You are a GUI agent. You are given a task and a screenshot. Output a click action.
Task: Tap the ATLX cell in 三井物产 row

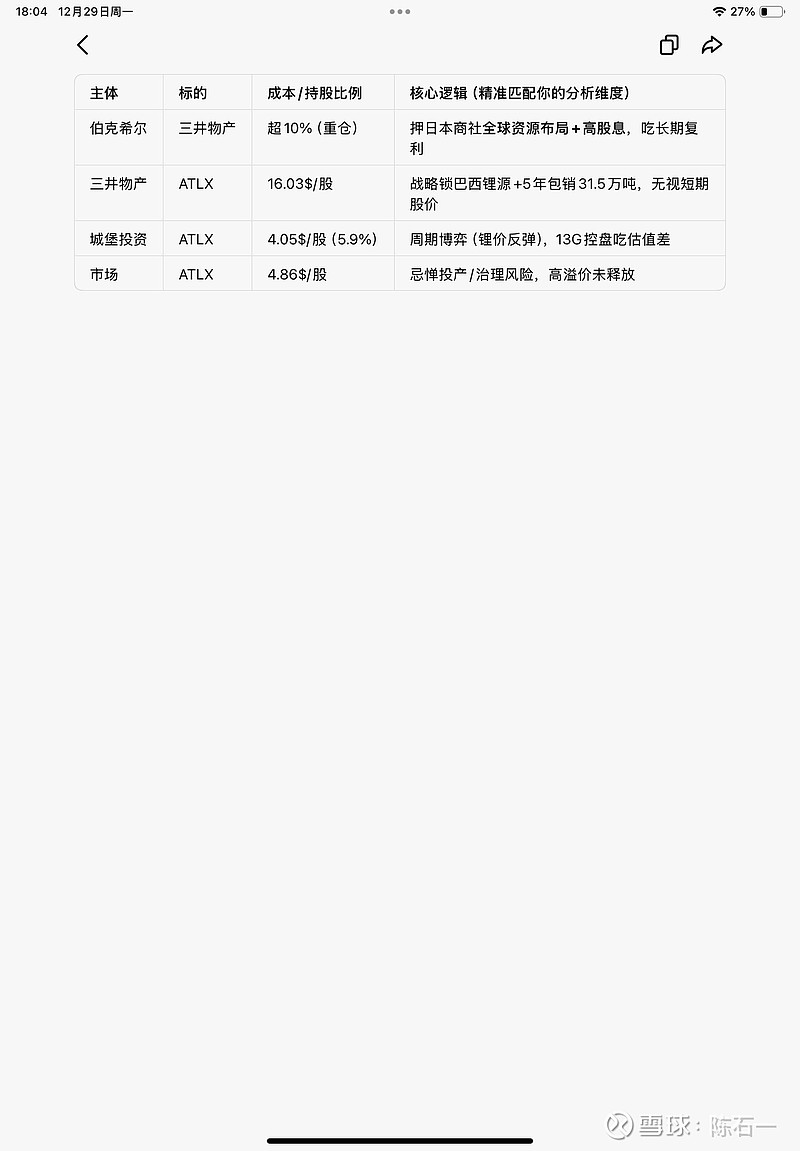click(195, 183)
